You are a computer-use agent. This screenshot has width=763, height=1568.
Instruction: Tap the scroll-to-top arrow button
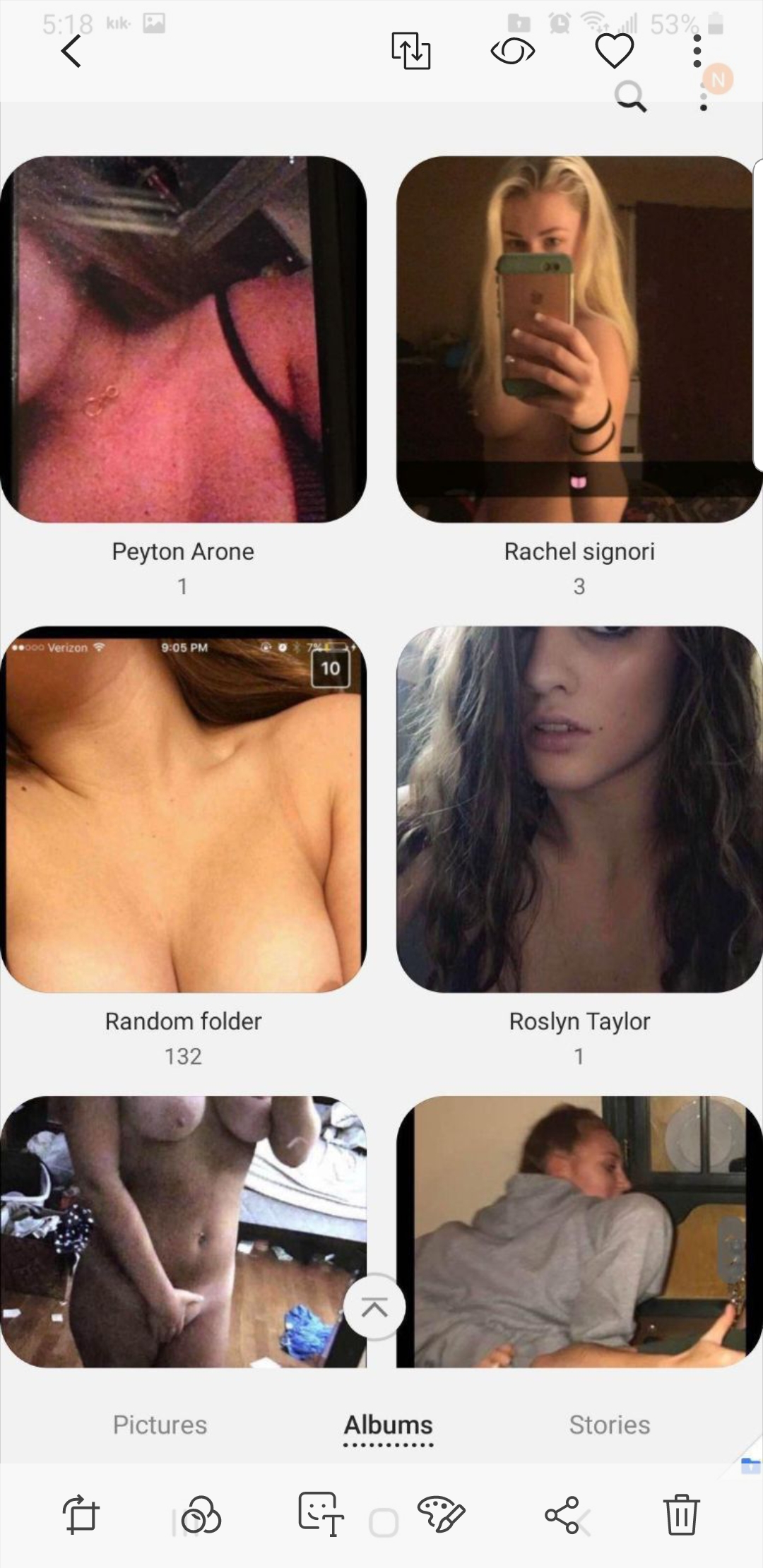point(374,1307)
